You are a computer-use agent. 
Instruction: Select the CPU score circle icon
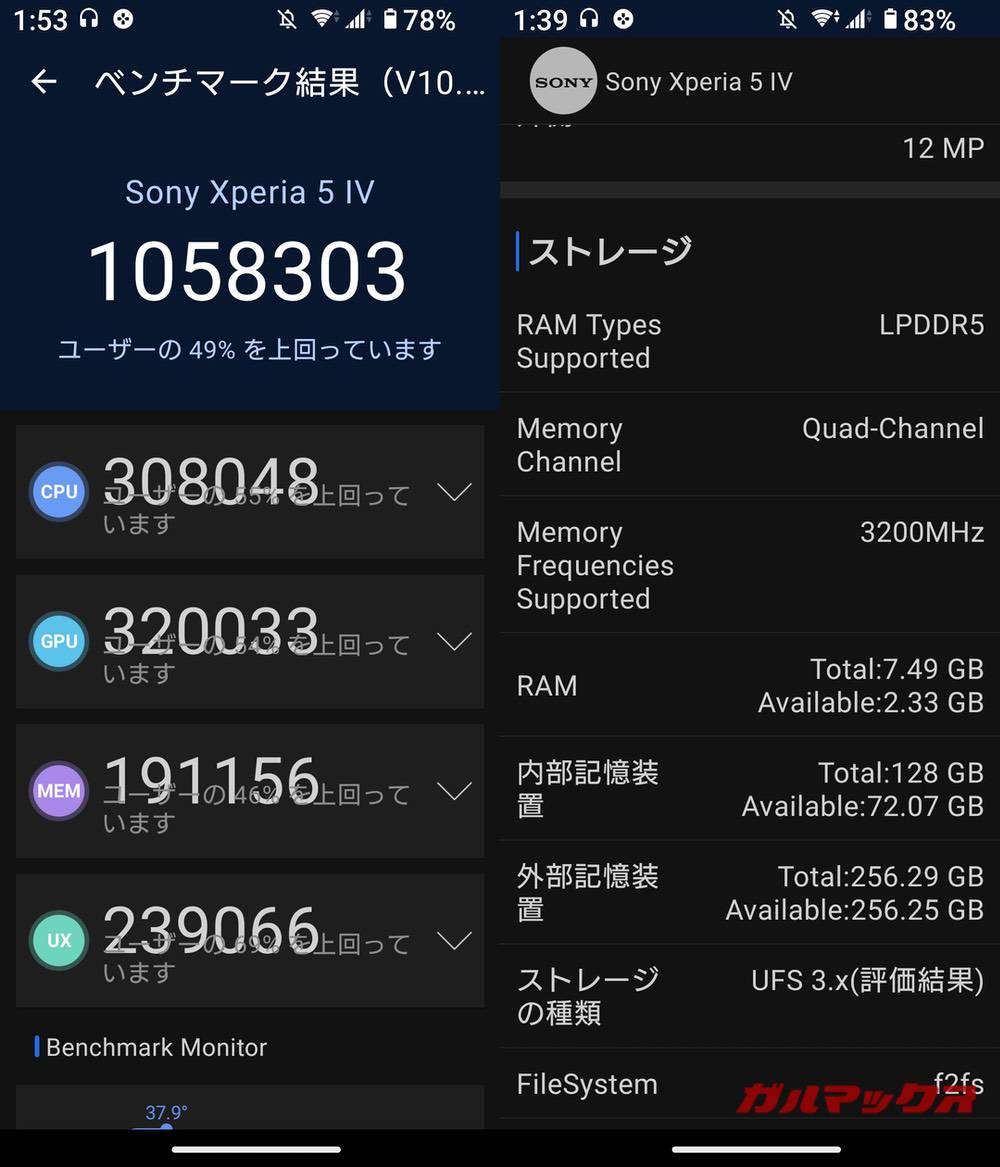tap(58, 491)
